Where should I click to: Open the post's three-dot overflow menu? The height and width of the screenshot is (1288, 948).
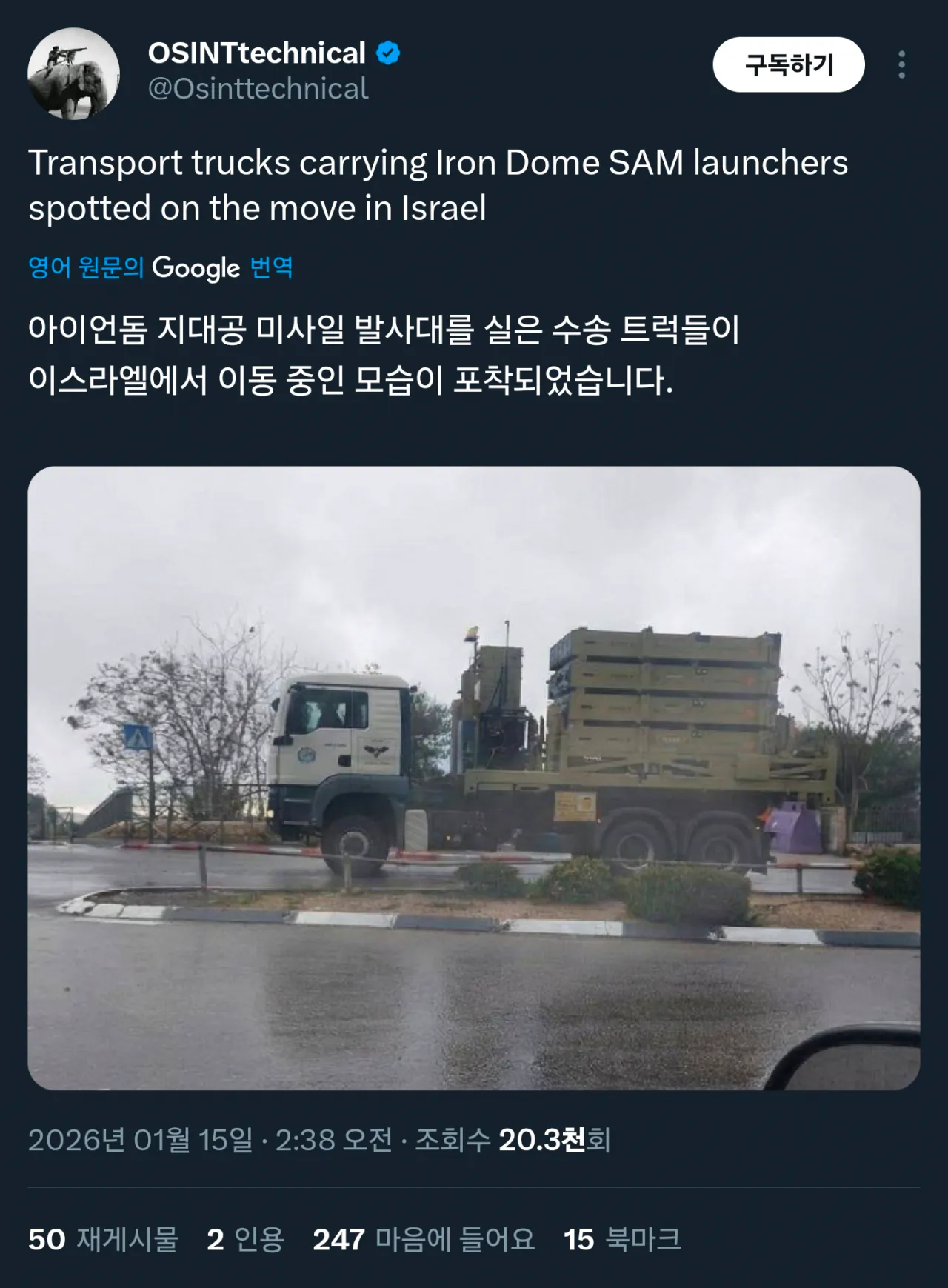(x=901, y=64)
